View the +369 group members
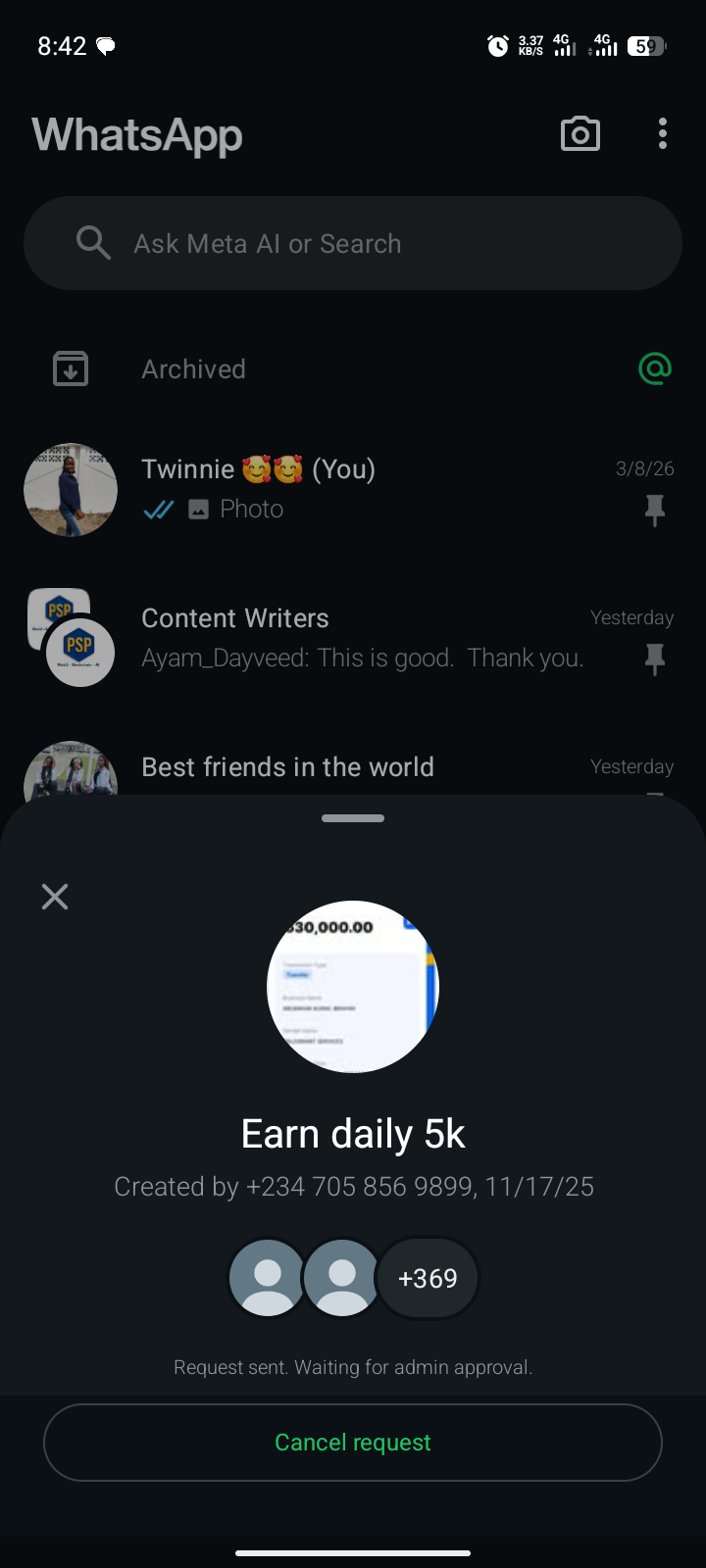Viewport: 706px width, 1568px height. click(x=428, y=1278)
